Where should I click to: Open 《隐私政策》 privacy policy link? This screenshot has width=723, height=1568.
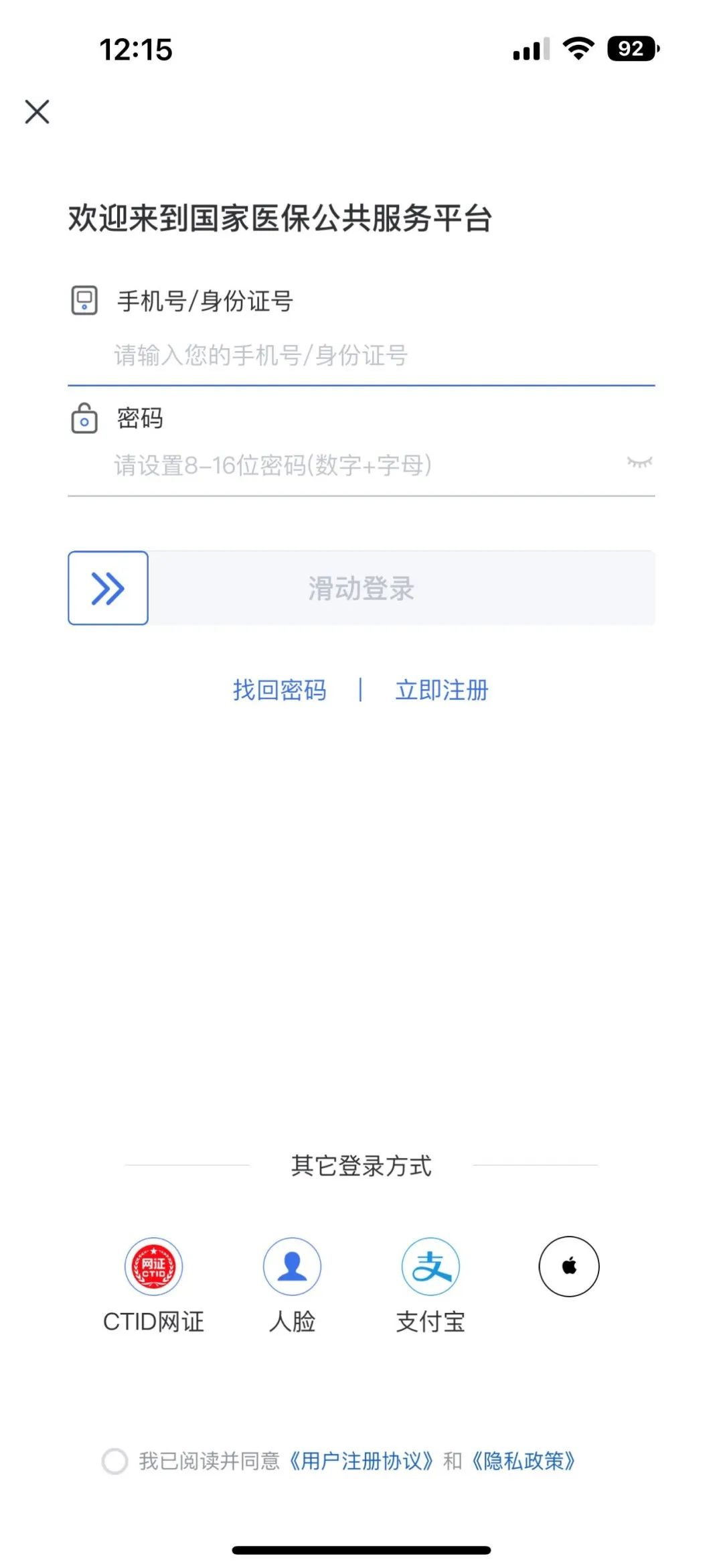[524, 1461]
